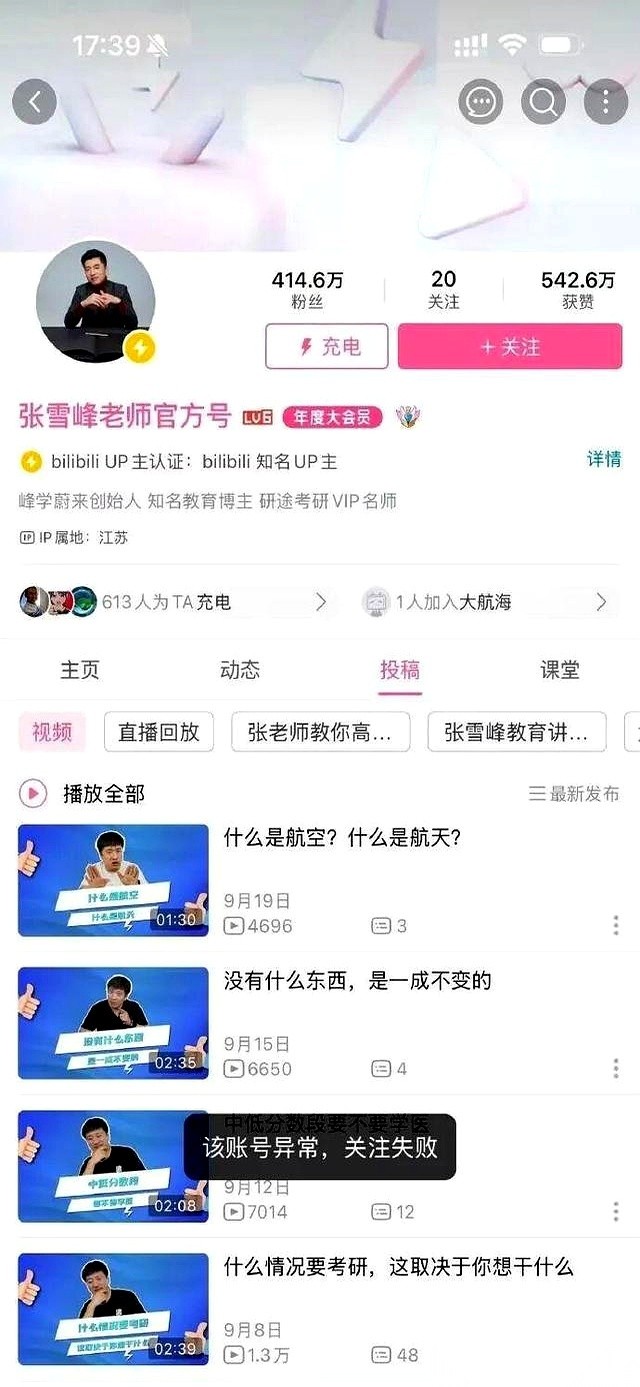Go back using the top-left arrow
The width and height of the screenshot is (640, 1387).
pos(35,102)
